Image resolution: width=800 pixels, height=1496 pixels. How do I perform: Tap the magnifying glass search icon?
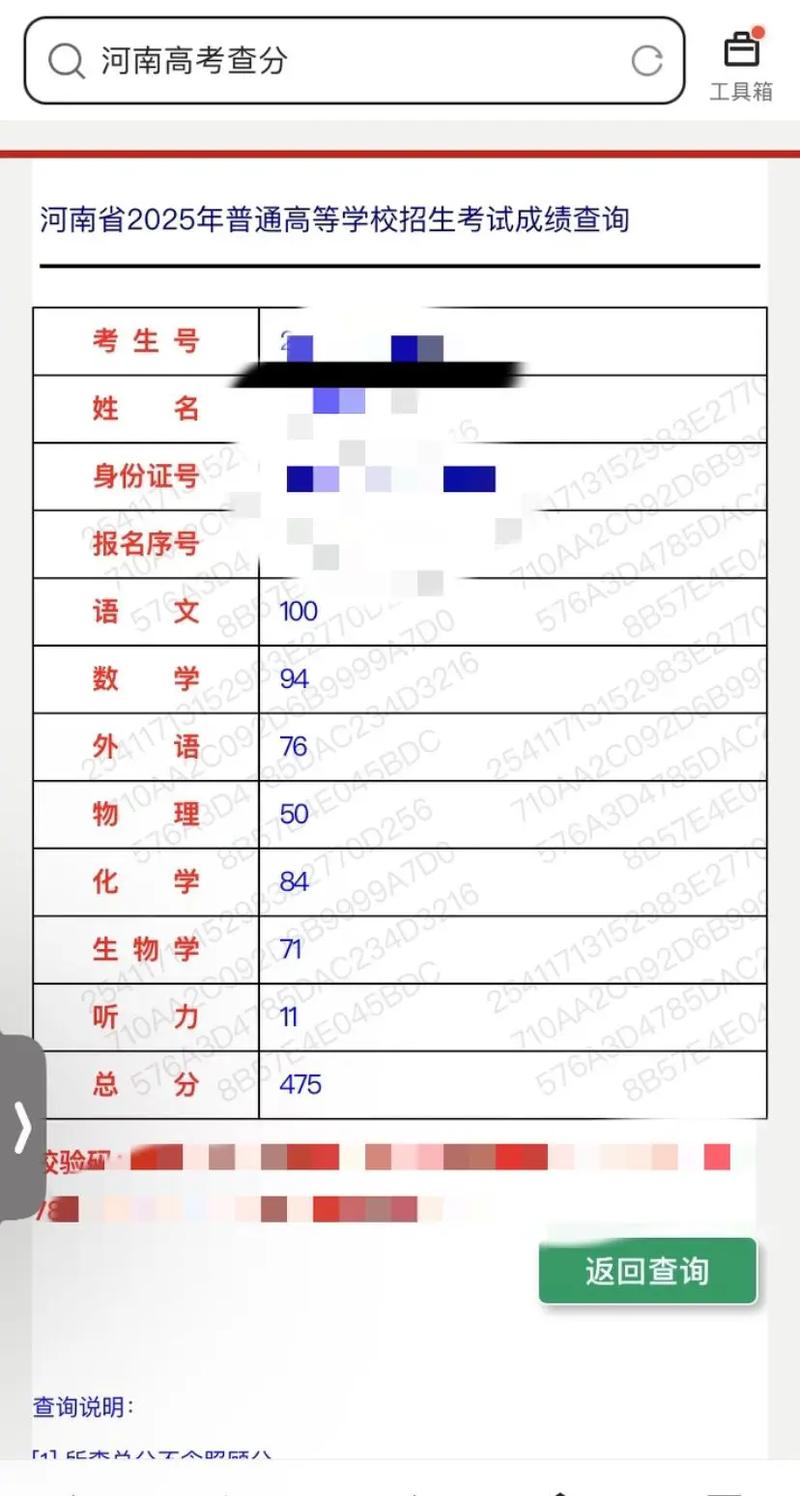pyautogui.click(x=65, y=60)
